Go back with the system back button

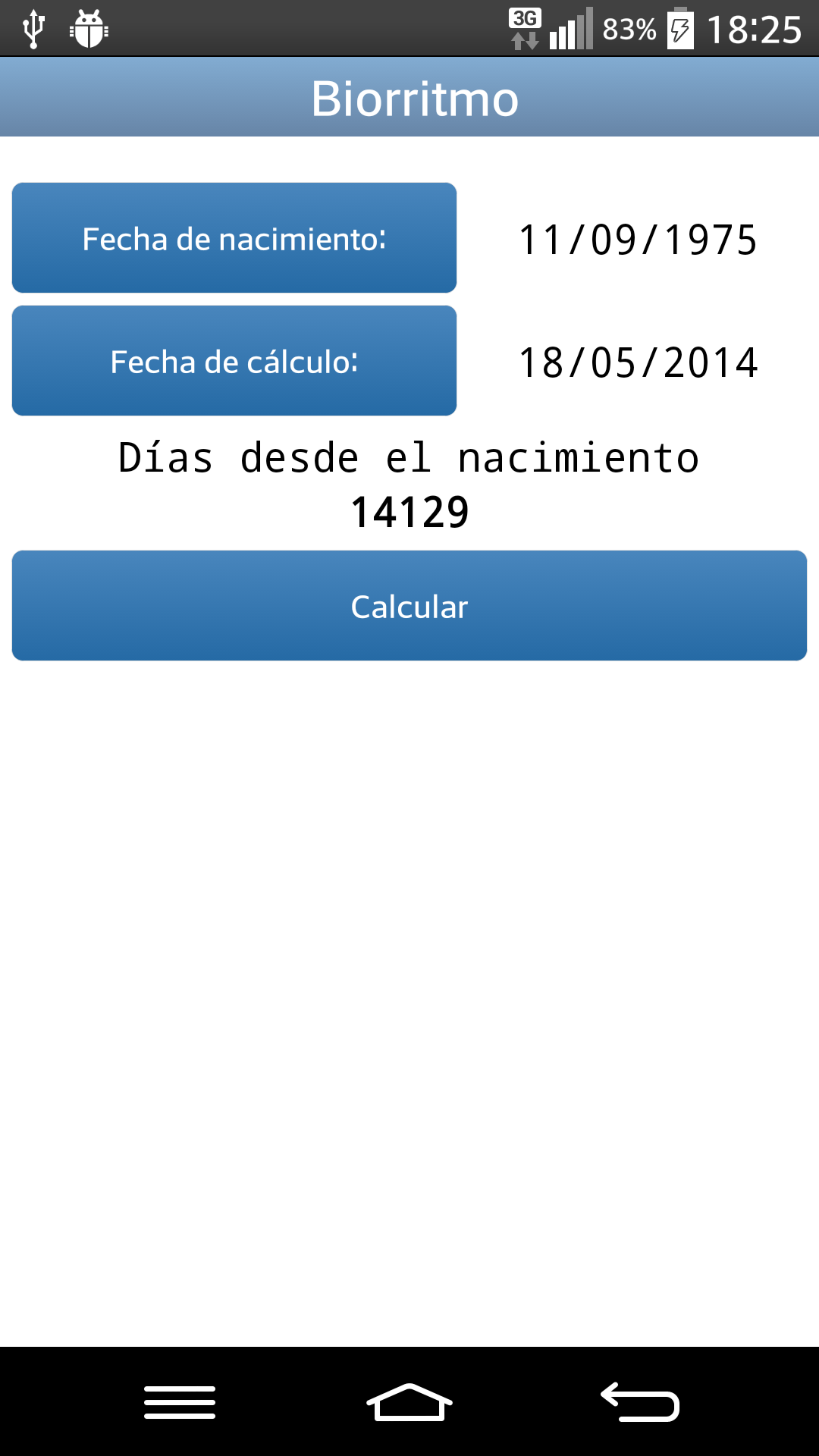[x=640, y=1401]
